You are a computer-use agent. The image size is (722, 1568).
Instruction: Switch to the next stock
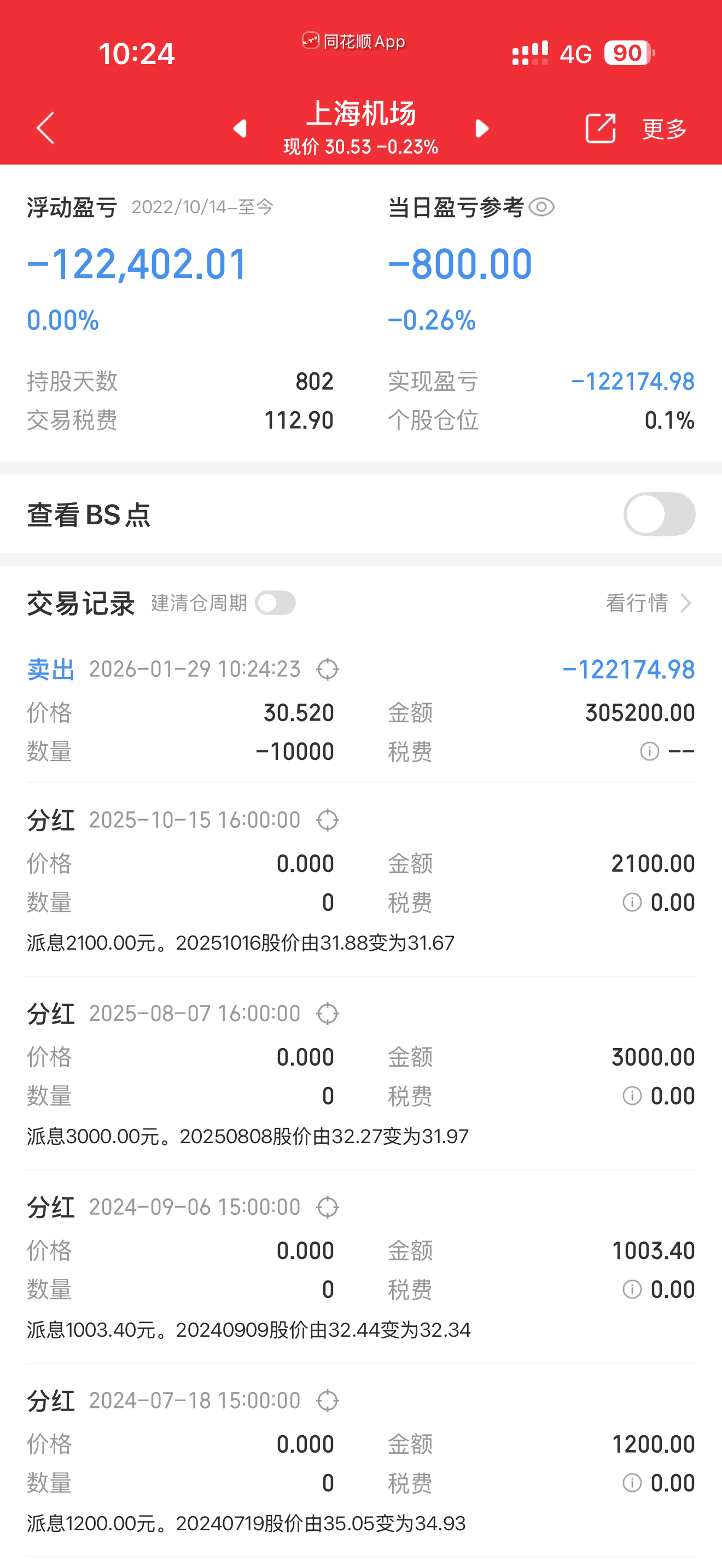pos(481,128)
